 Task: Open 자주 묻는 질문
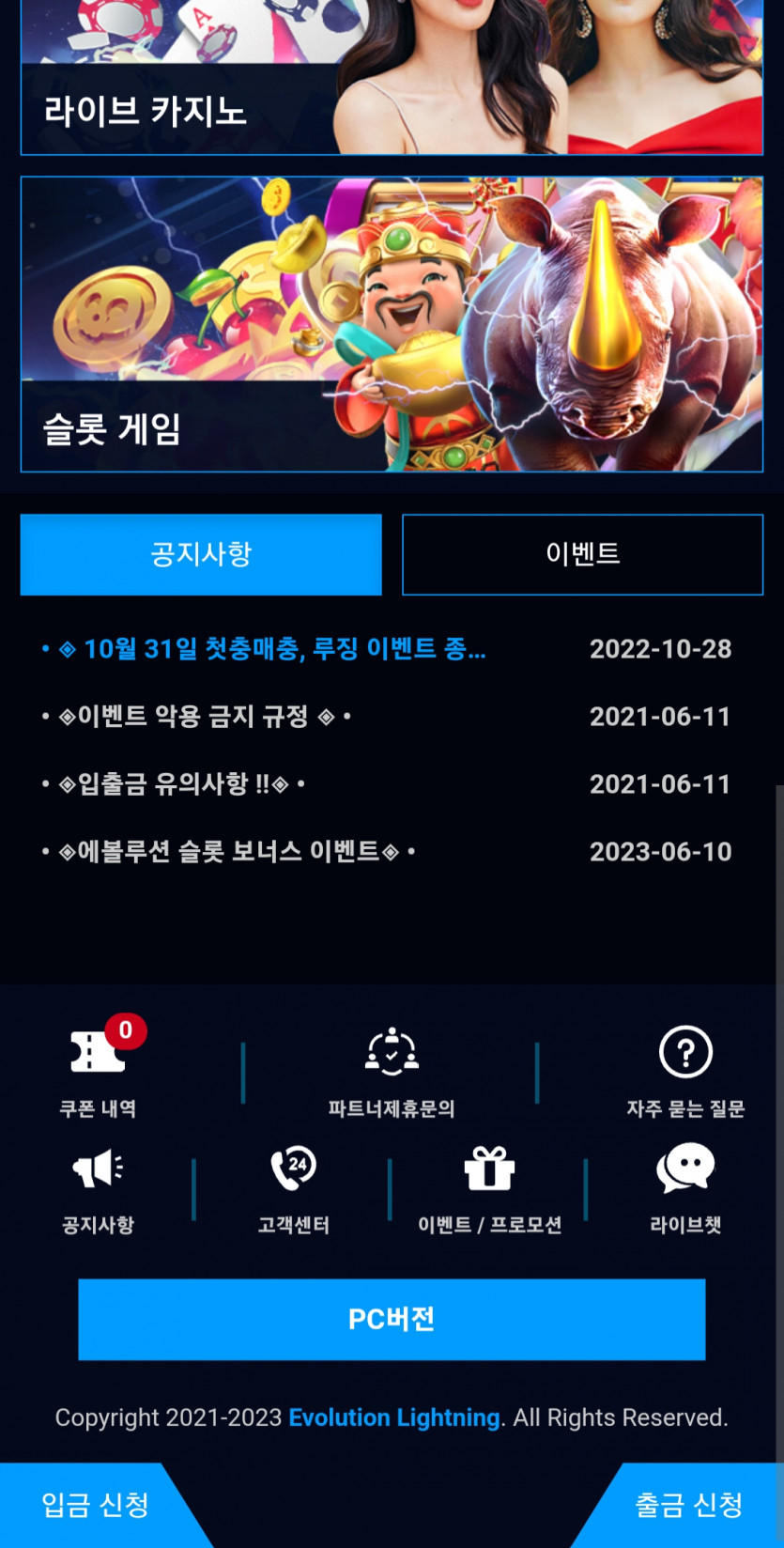[685, 1073]
